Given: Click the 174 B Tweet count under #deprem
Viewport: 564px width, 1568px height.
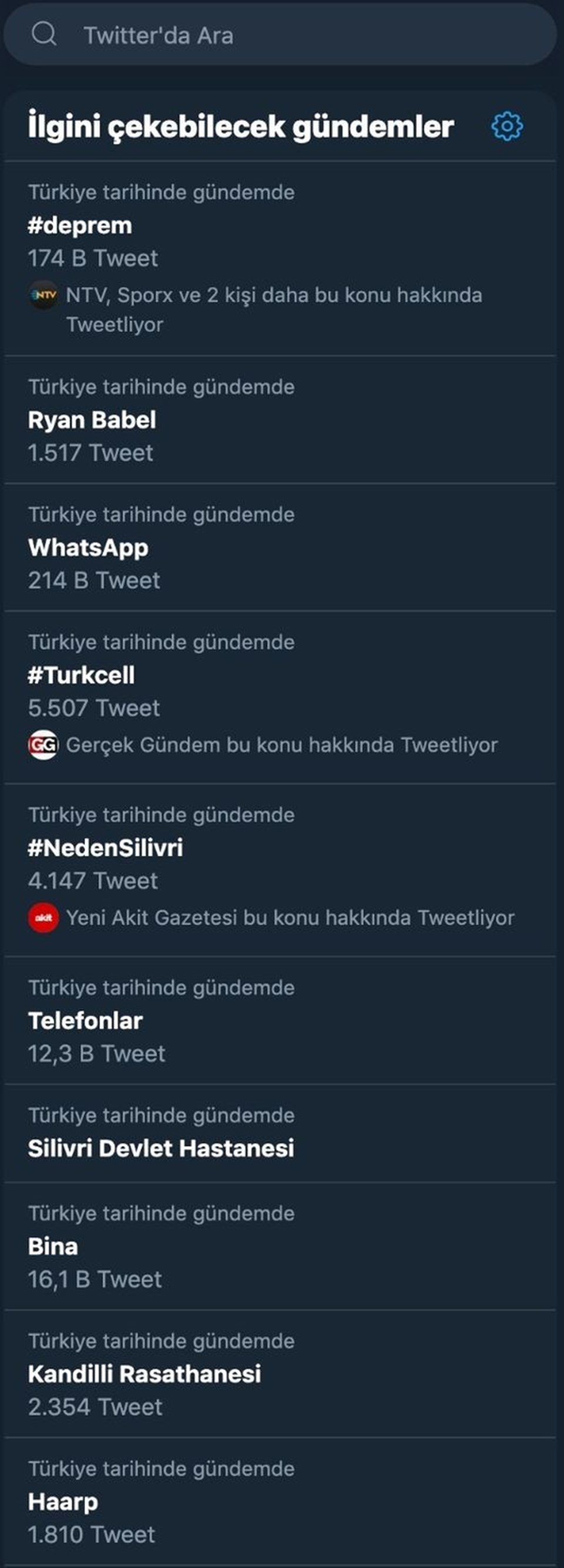Looking at the screenshot, I should click(93, 258).
